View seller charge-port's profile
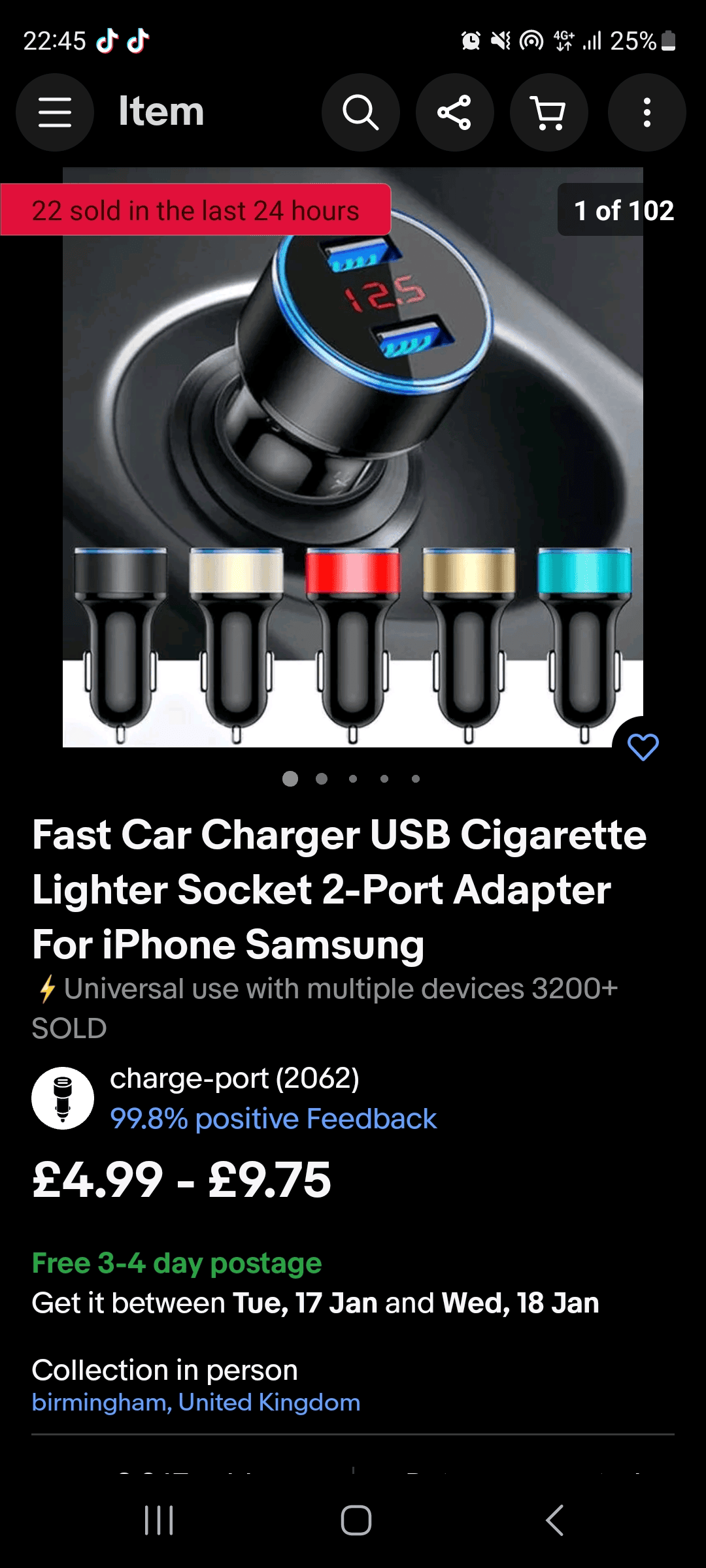 point(235,1079)
